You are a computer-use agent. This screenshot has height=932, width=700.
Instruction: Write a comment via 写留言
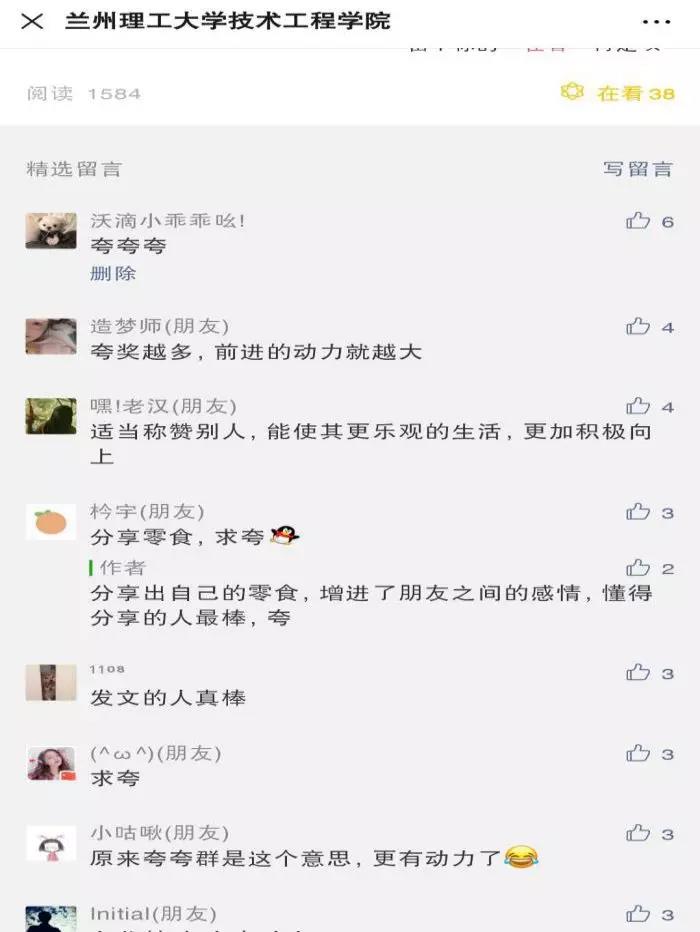638,169
